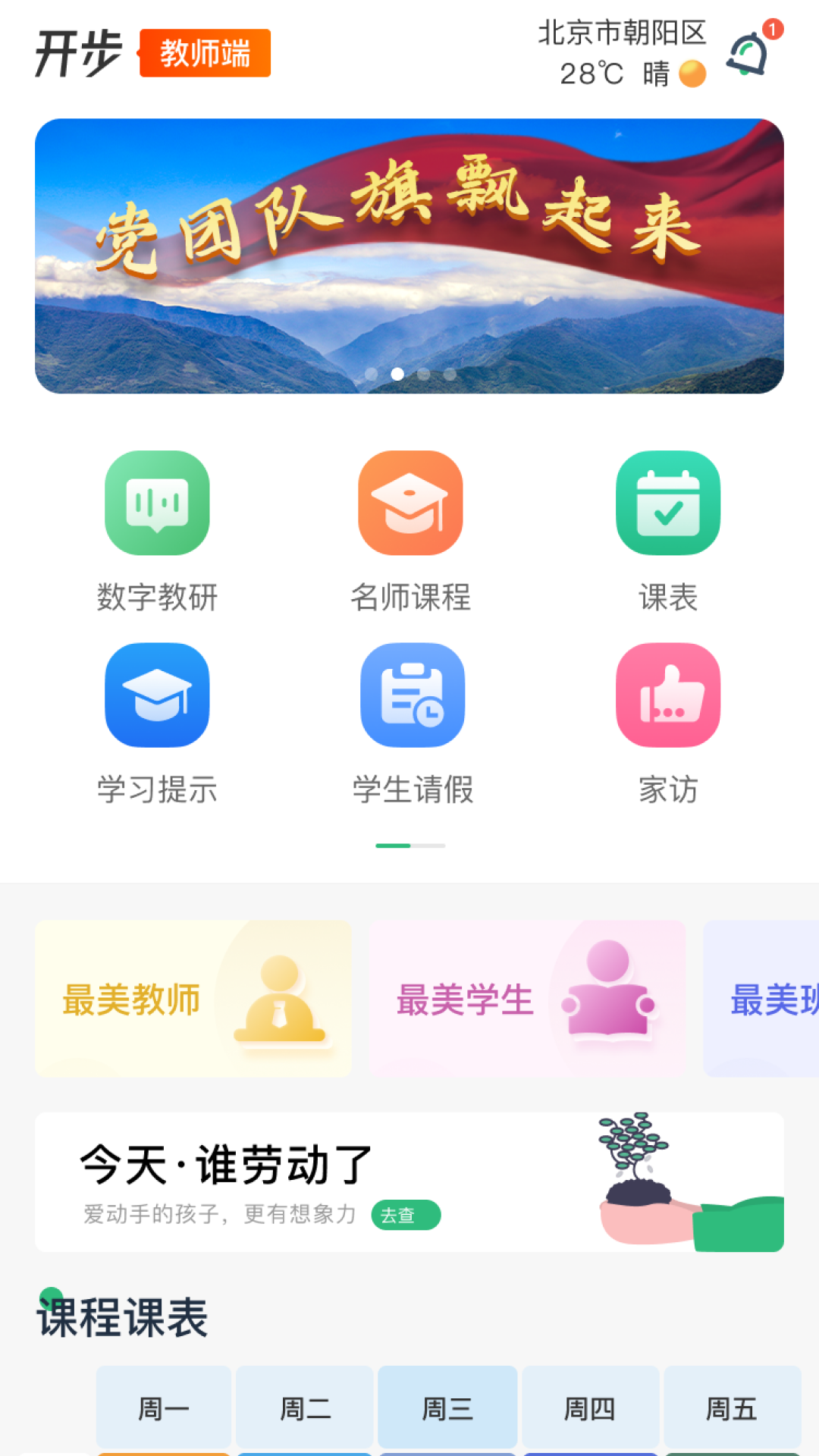
Task: Open the notification bell with badge
Action: pos(747,55)
